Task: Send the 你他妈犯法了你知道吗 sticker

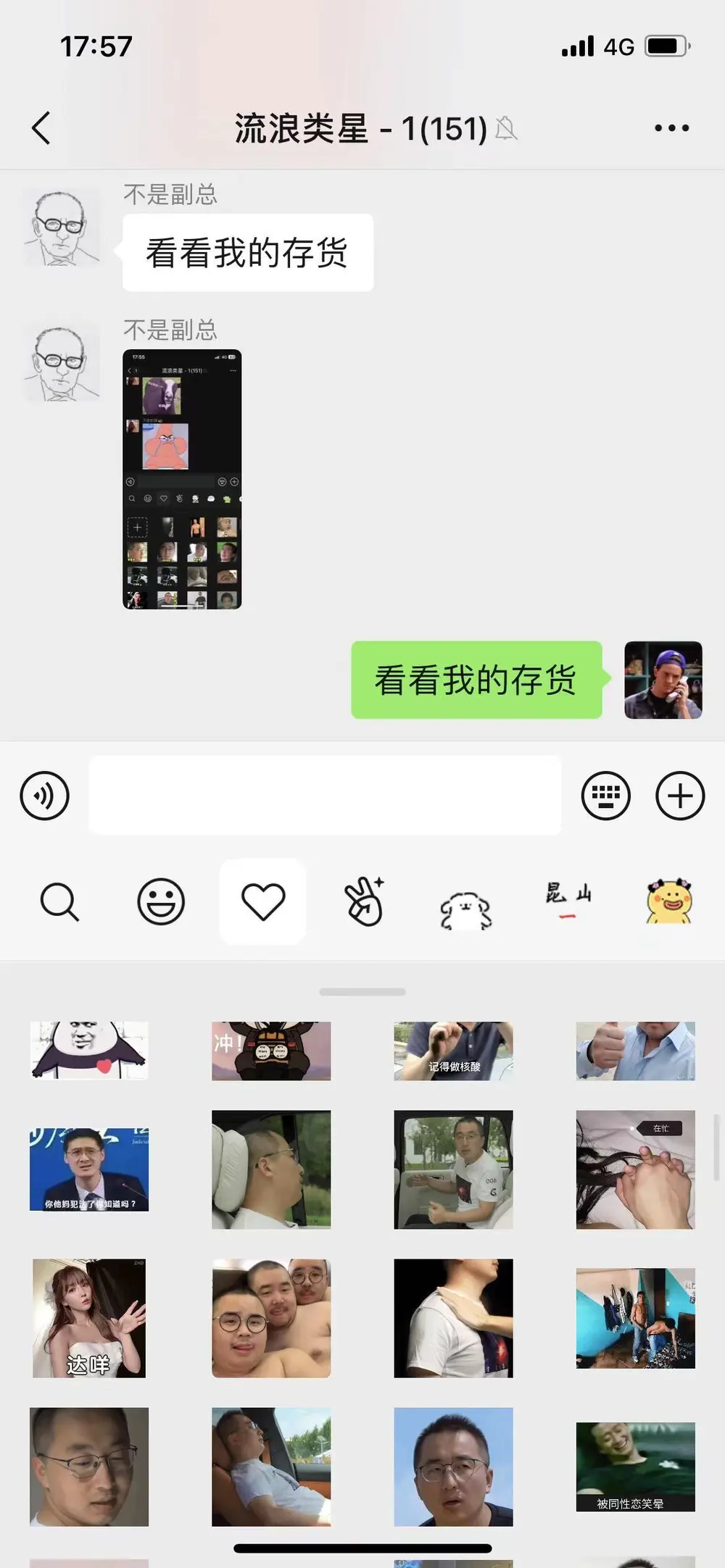Action: (89, 1169)
